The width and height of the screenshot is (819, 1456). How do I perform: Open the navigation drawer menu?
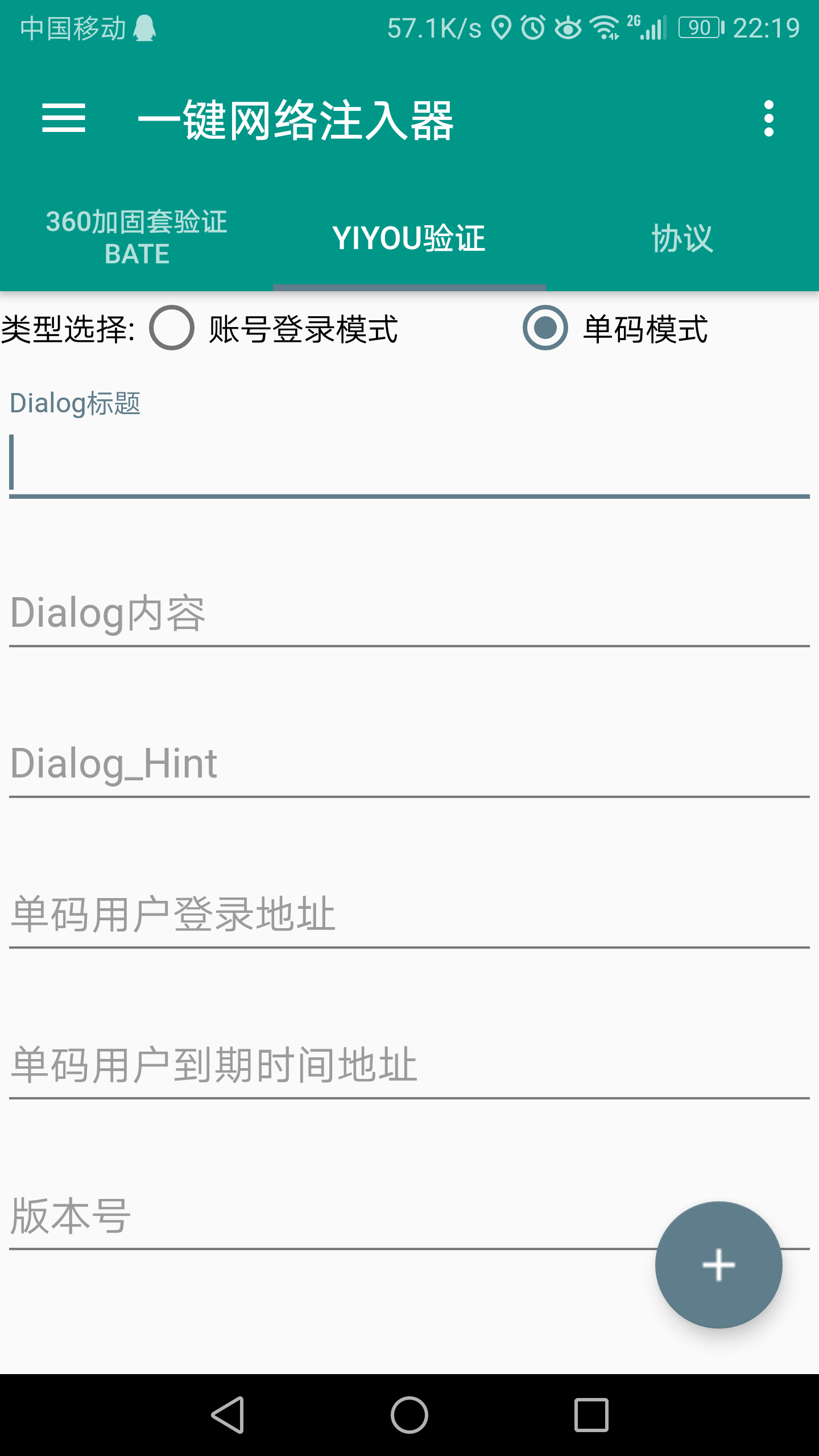(64, 118)
